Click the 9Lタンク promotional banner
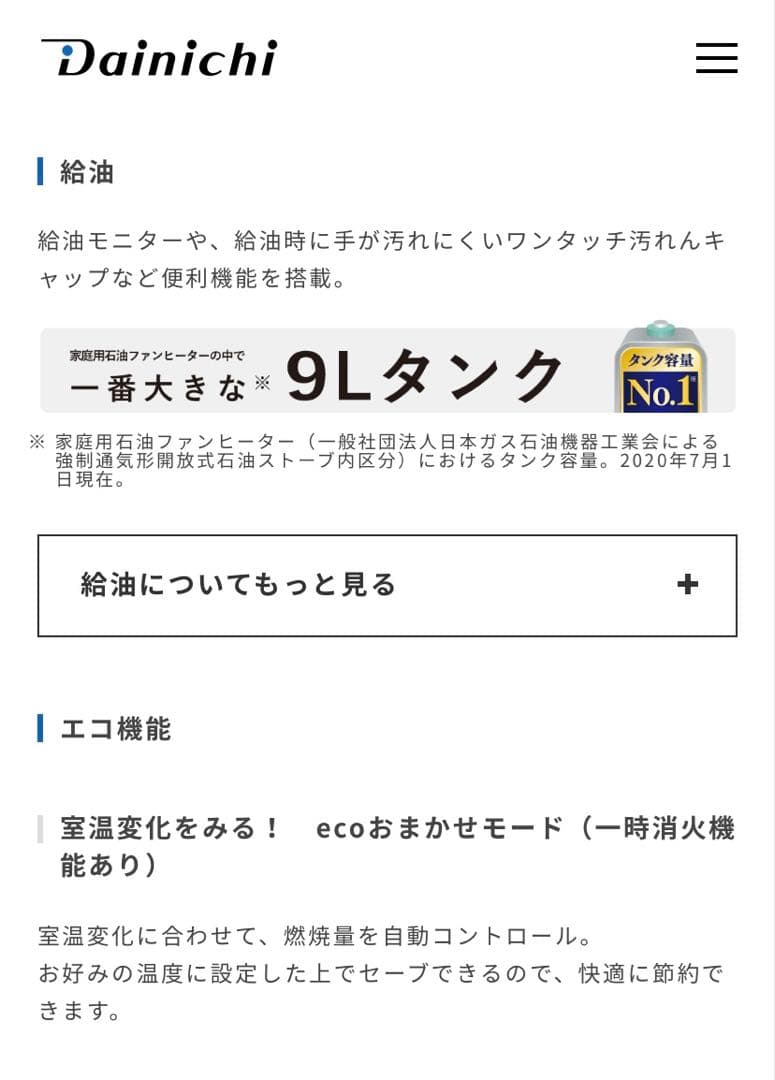Screen dimensions: 775x1080 tap(387, 368)
